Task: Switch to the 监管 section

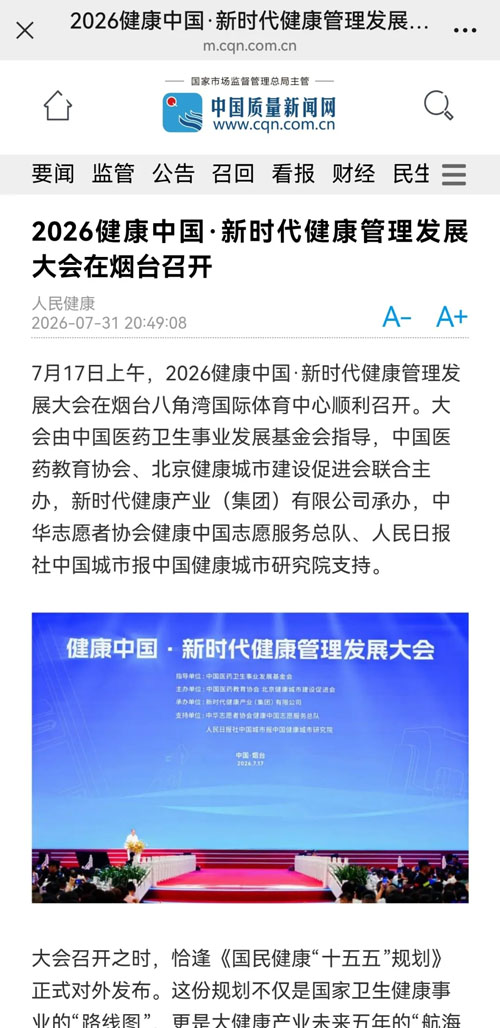Action: 113,174
